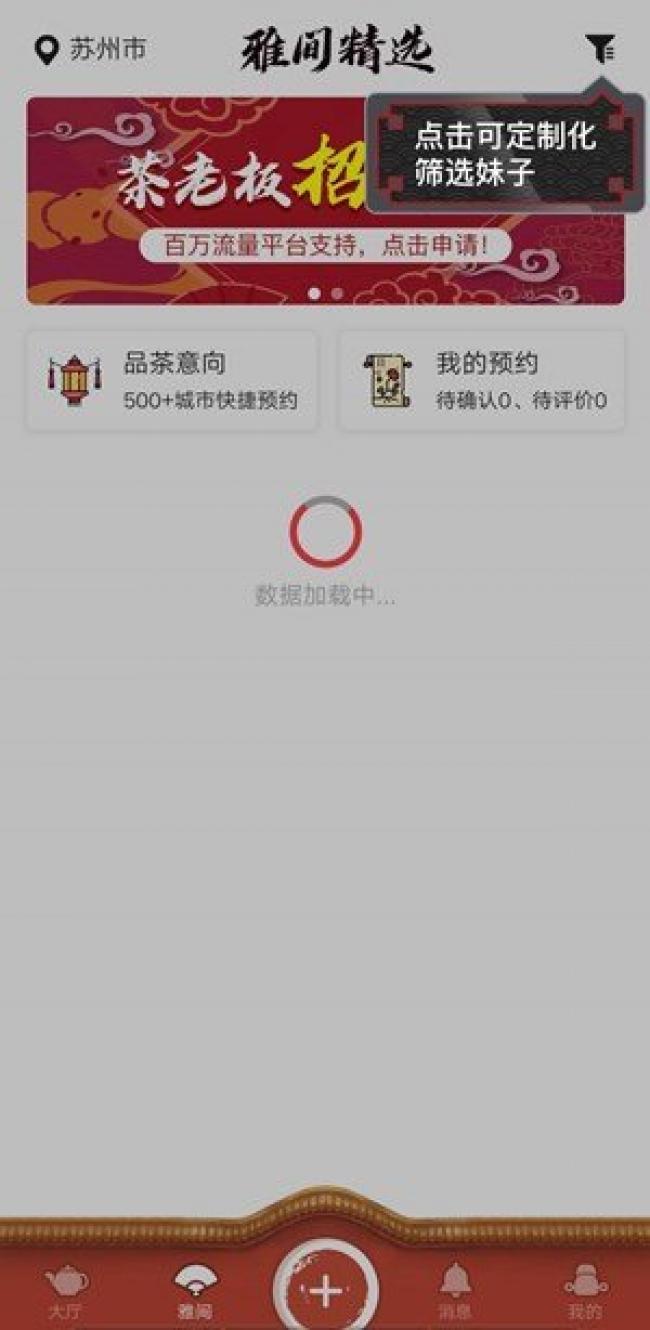The height and width of the screenshot is (1330, 650).
Task: Open the 茶老板 recruitment banner
Action: [325, 200]
